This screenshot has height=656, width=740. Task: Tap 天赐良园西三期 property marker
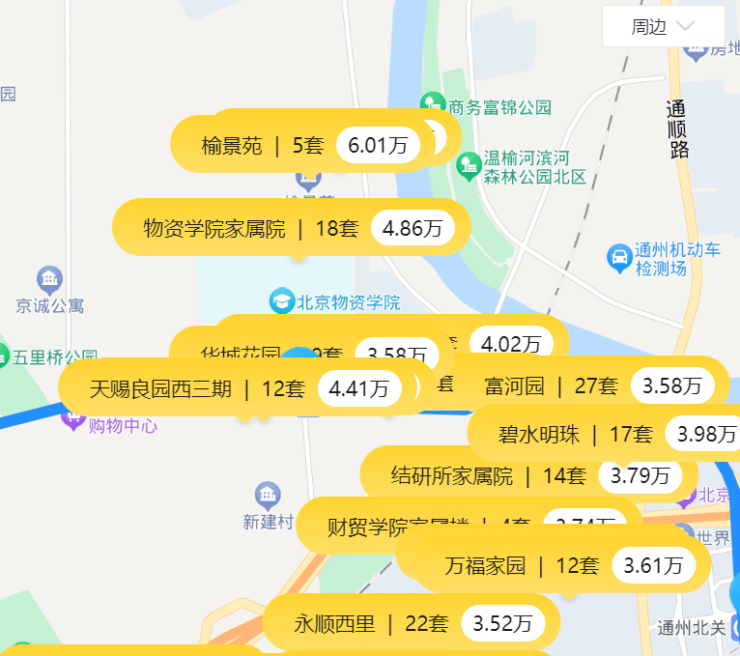tap(240, 389)
